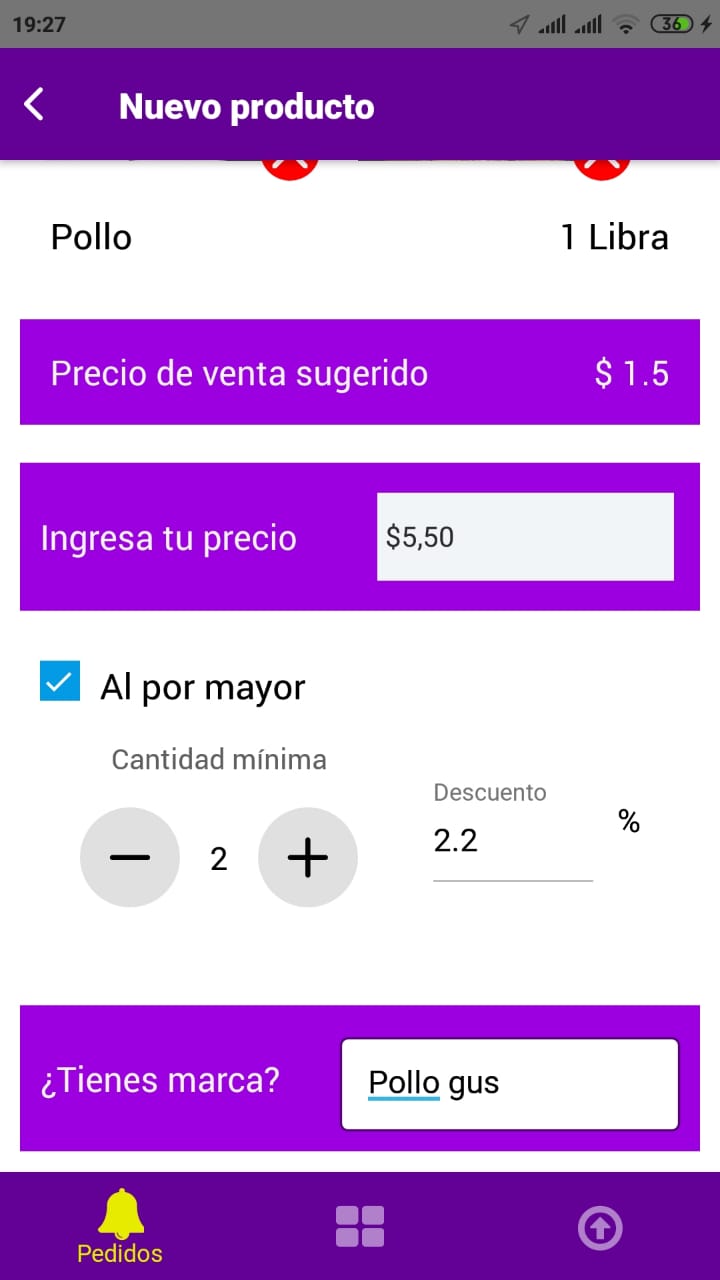
Task: Open the upload arrow tab
Action: (x=600, y=1228)
